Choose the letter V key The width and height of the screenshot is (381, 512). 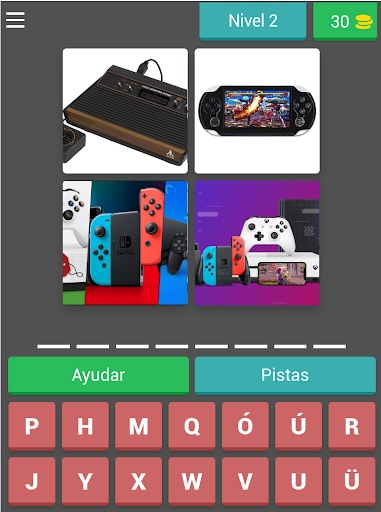click(x=245, y=481)
